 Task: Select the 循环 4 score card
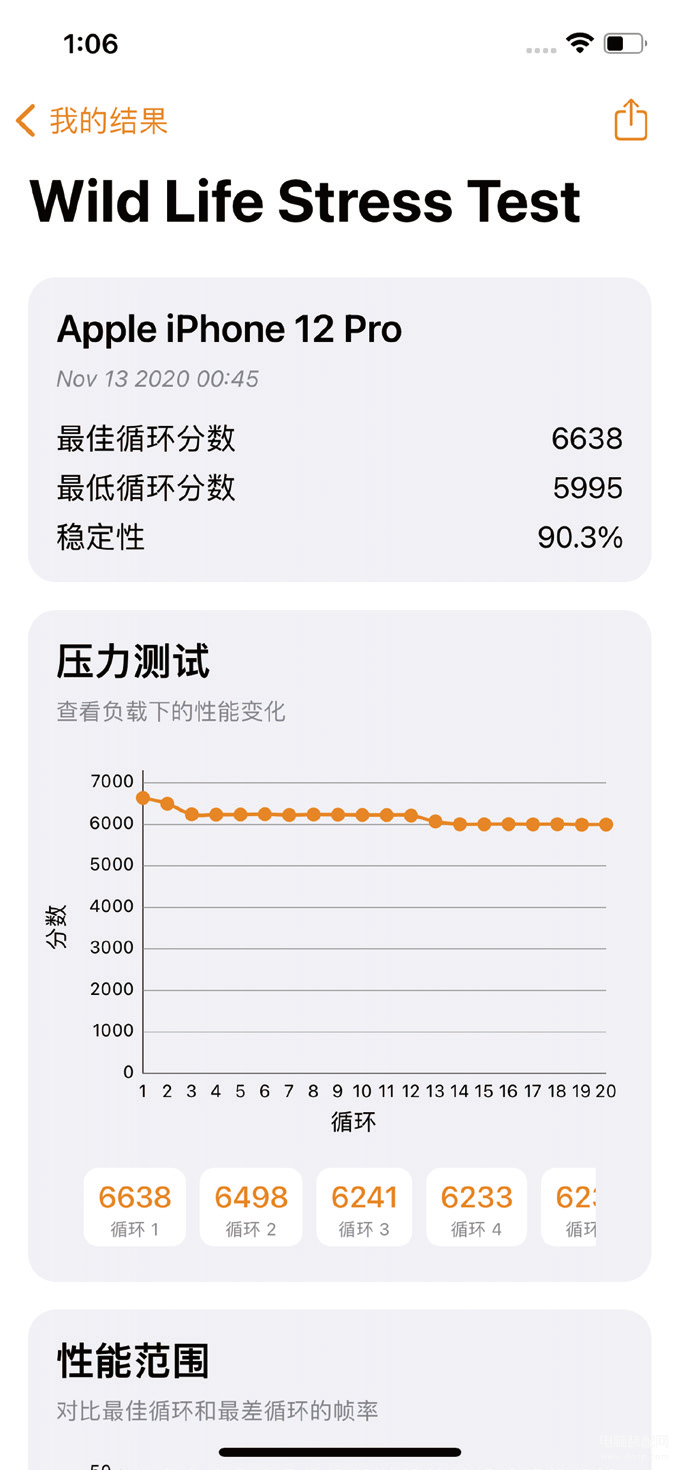click(476, 1207)
